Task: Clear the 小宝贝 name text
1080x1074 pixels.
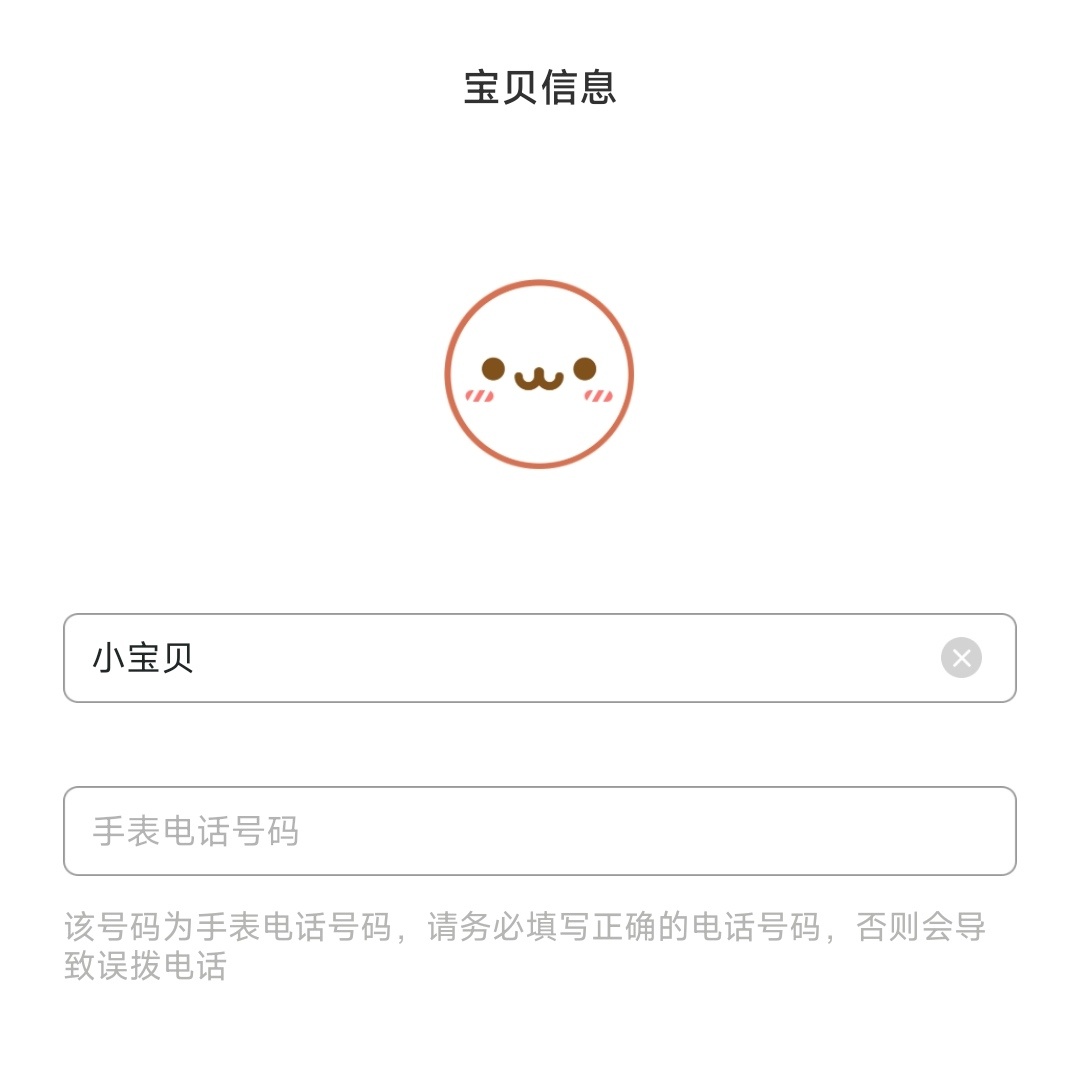Action: click(x=961, y=658)
